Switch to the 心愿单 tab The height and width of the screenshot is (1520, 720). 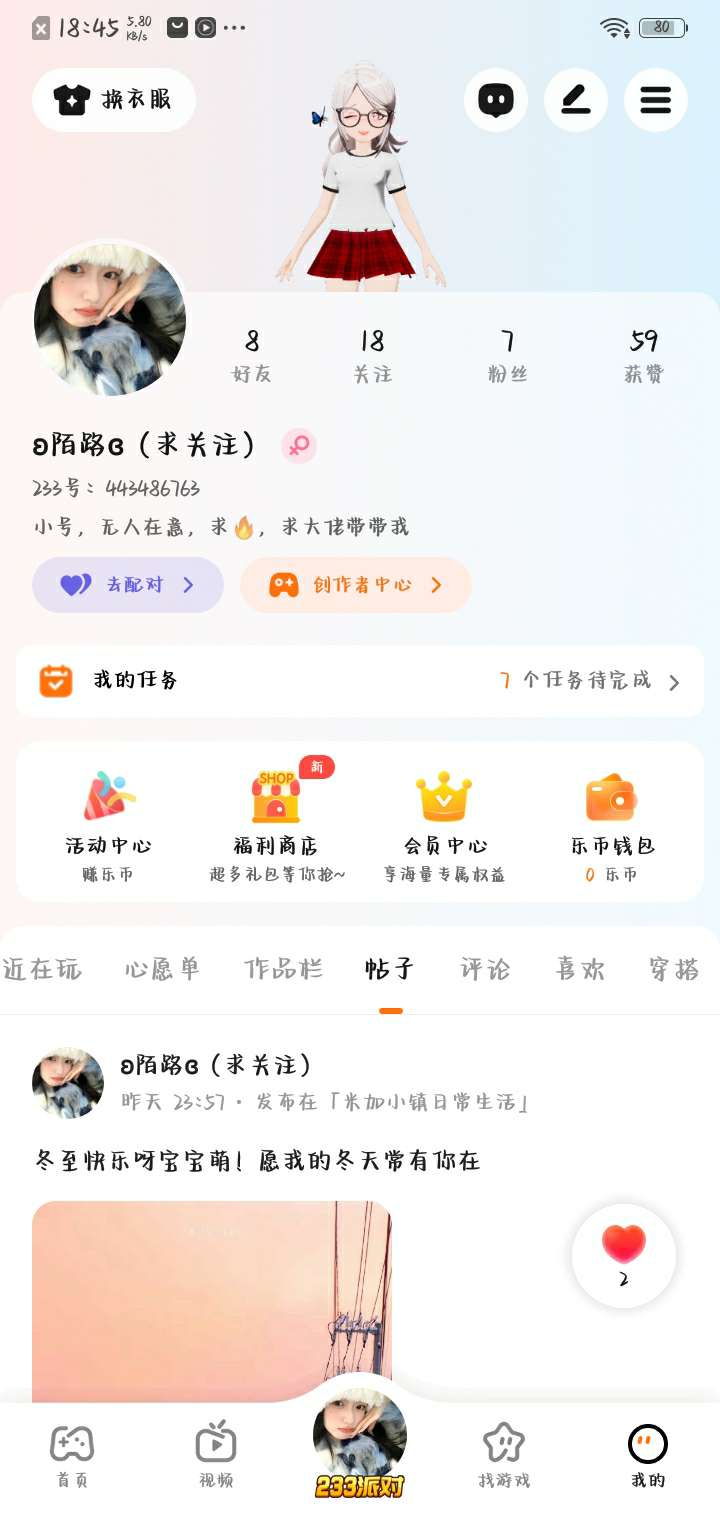pos(162,969)
